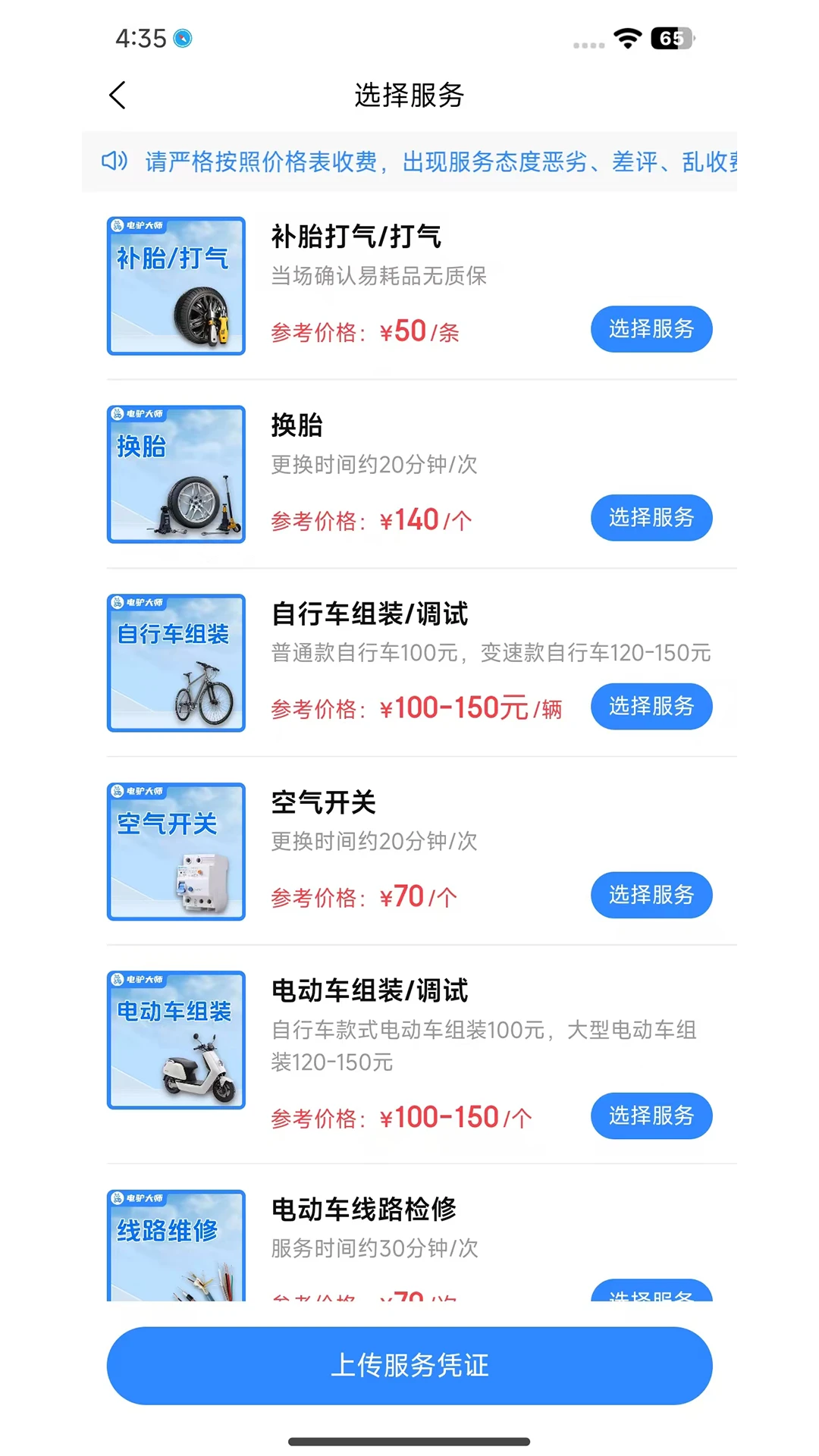Open the 自行车组装 bicycle assembly thumbnail
The image size is (819, 1456).
coord(175,663)
